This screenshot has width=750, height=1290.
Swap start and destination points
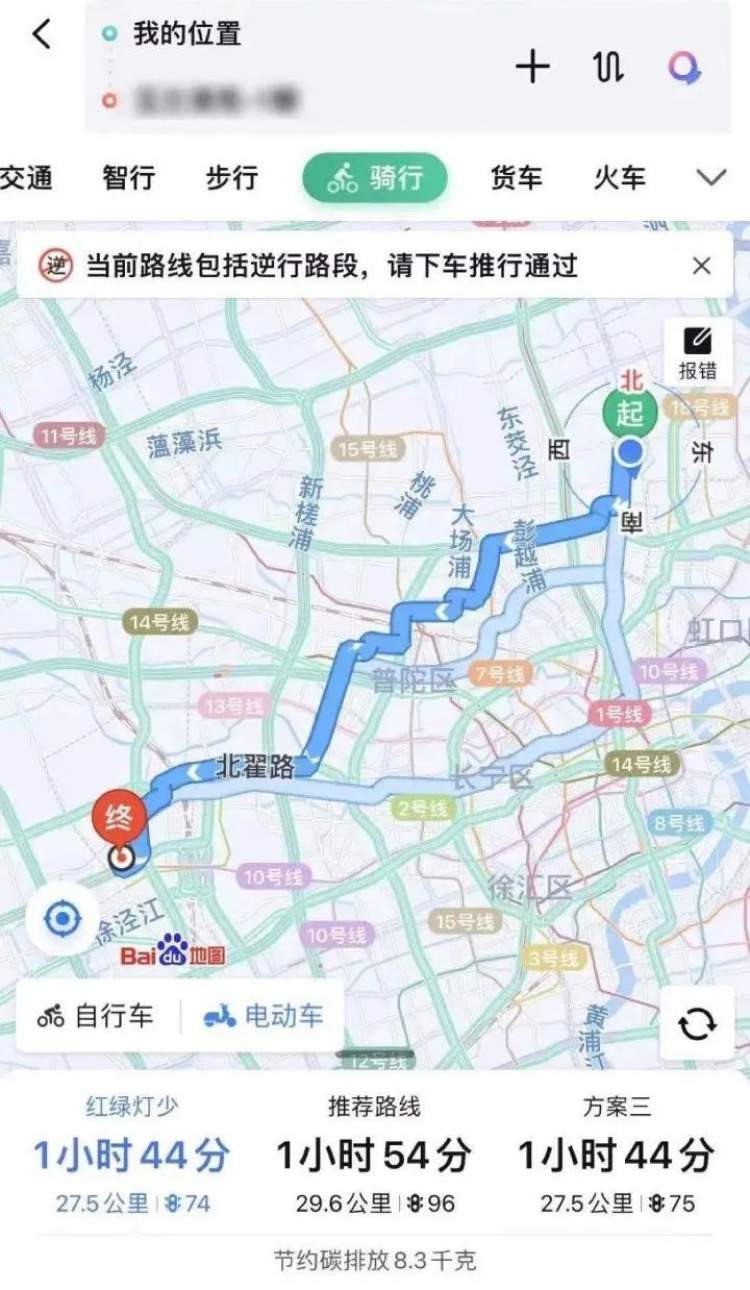pyautogui.click(x=608, y=67)
